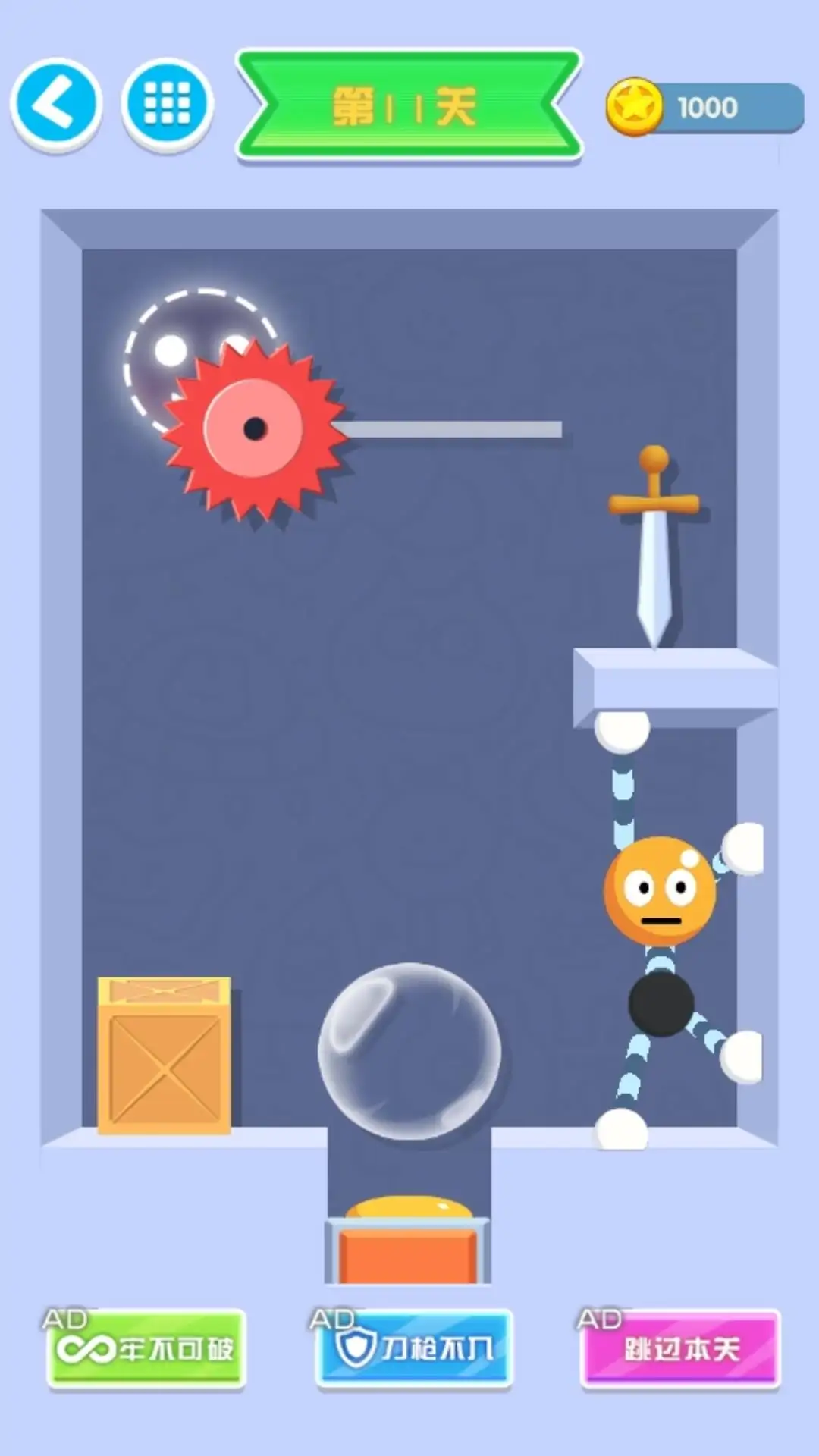This screenshot has height=1456, width=819.
Task: Pop the bubble above the orange button
Action: [x=409, y=1051]
